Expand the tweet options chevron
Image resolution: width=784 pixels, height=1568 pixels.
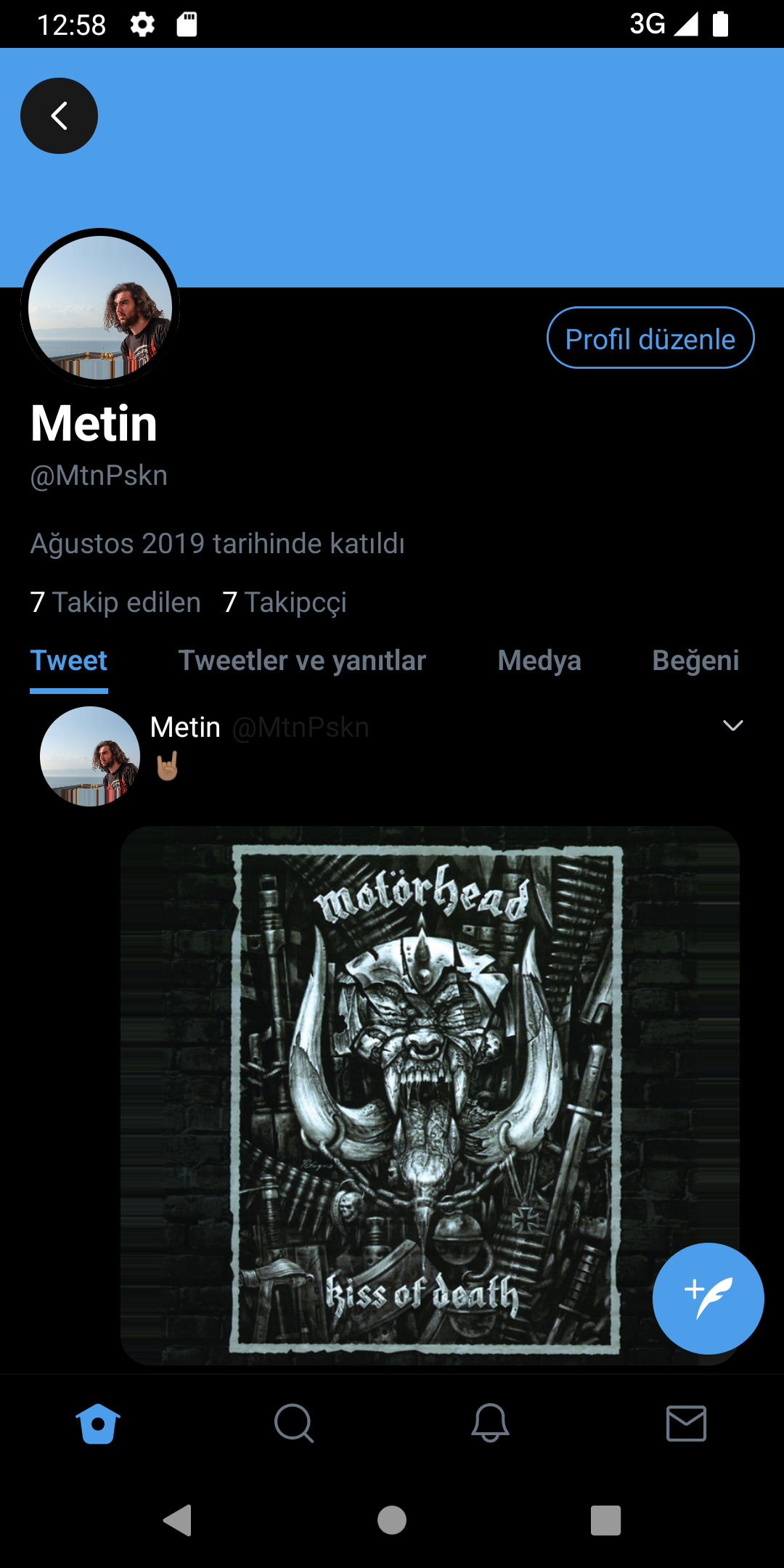[x=734, y=725]
